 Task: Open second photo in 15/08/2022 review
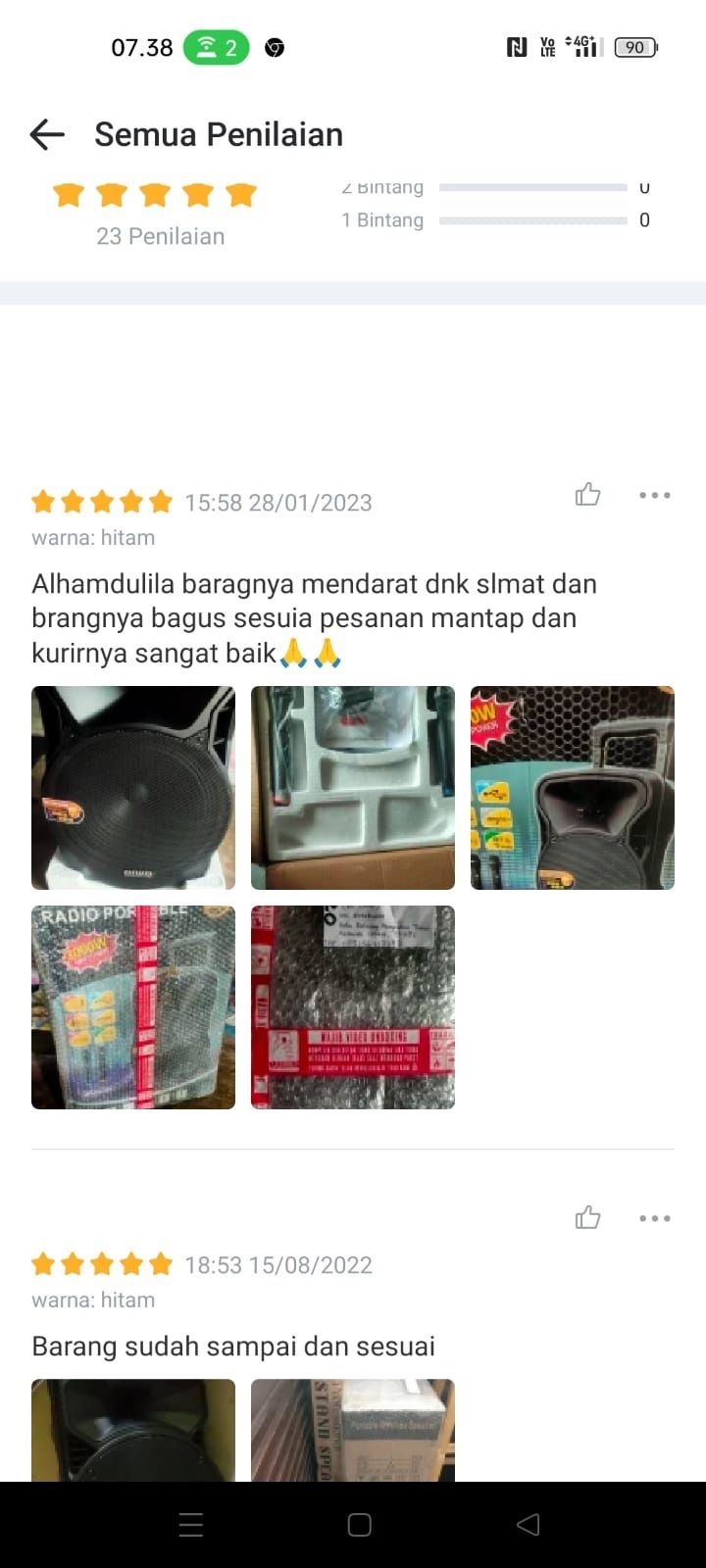[353, 1429]
